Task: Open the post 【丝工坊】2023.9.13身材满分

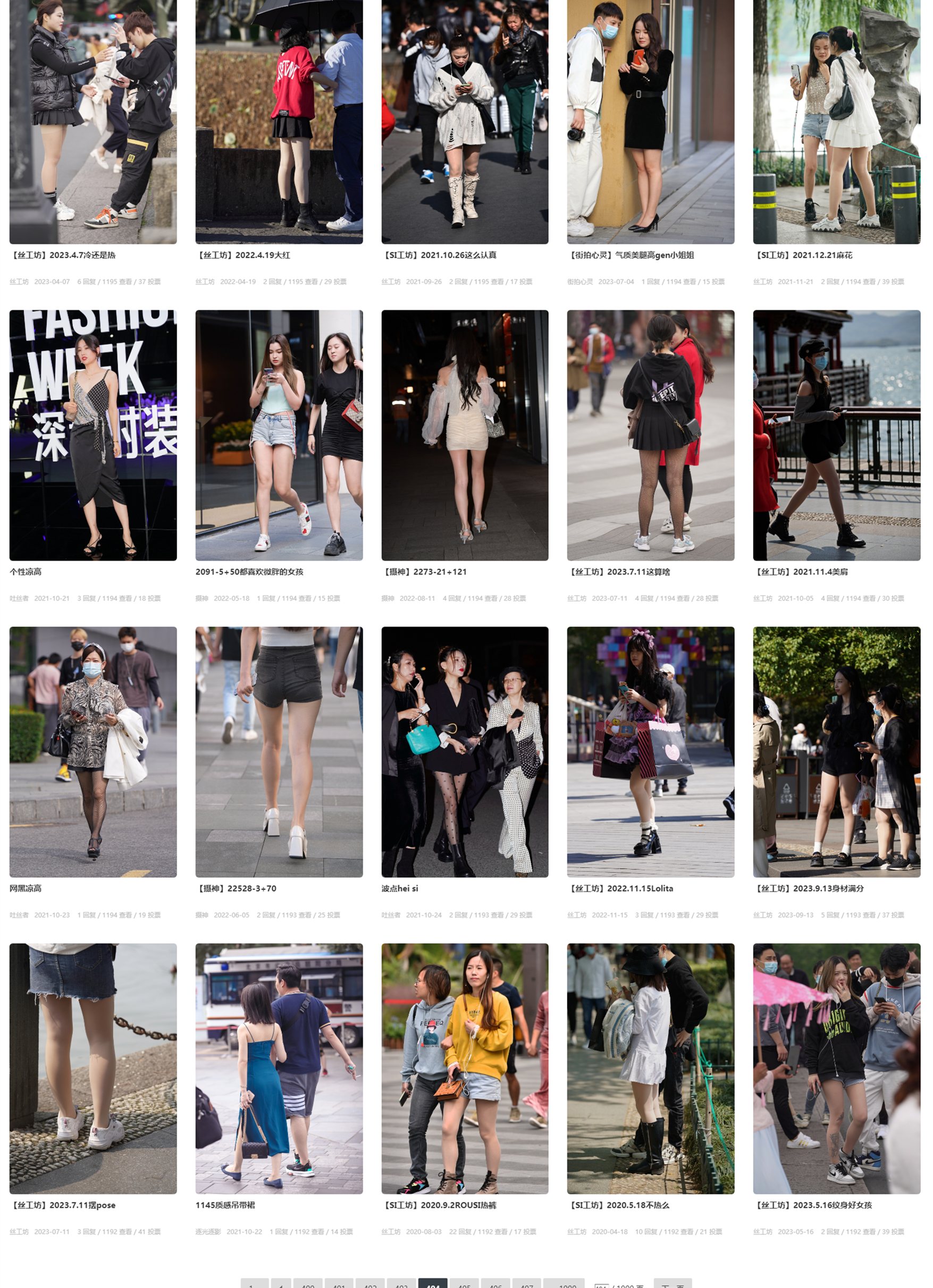Action: coord(808,888)
